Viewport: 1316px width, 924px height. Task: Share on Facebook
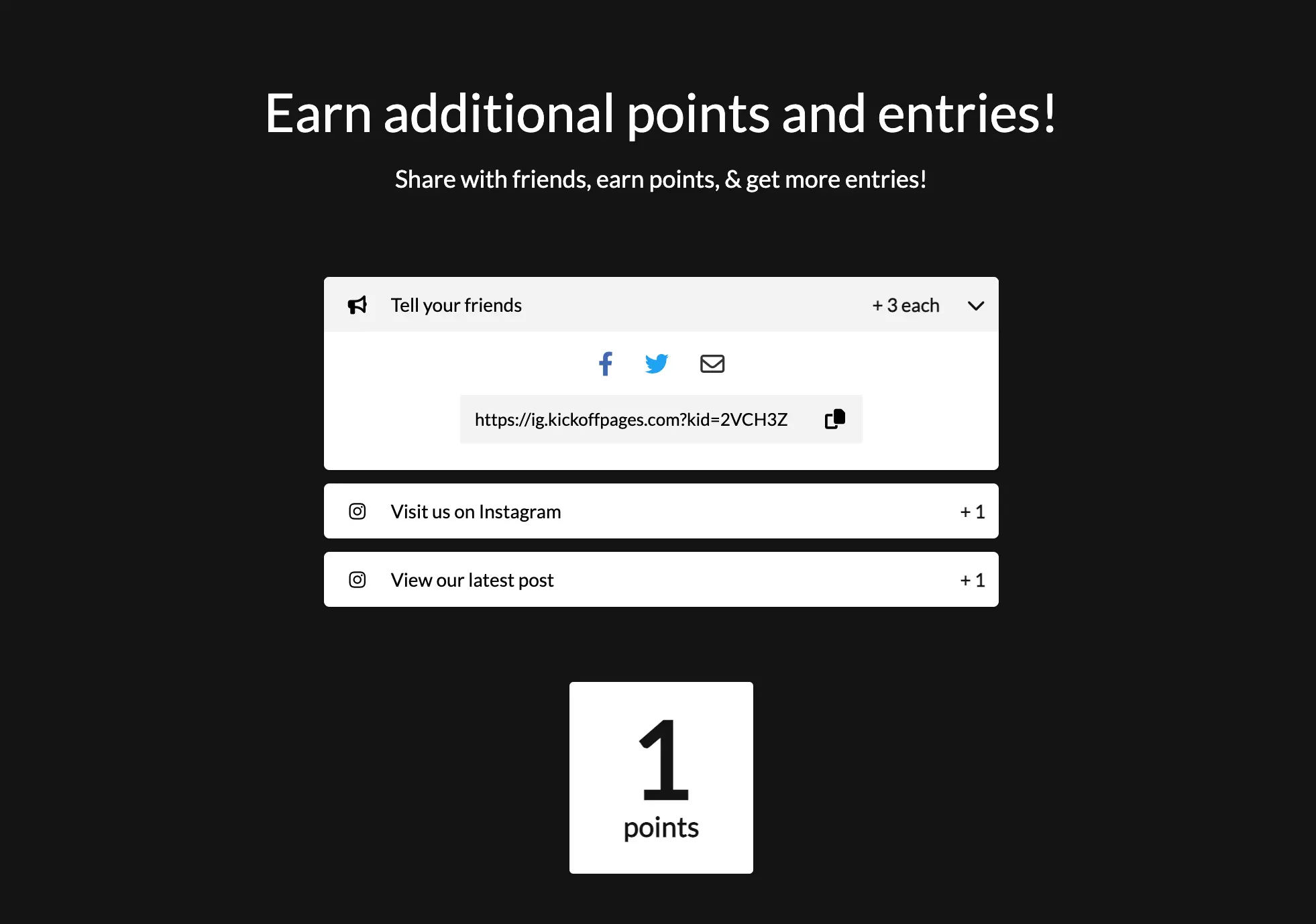605,363
